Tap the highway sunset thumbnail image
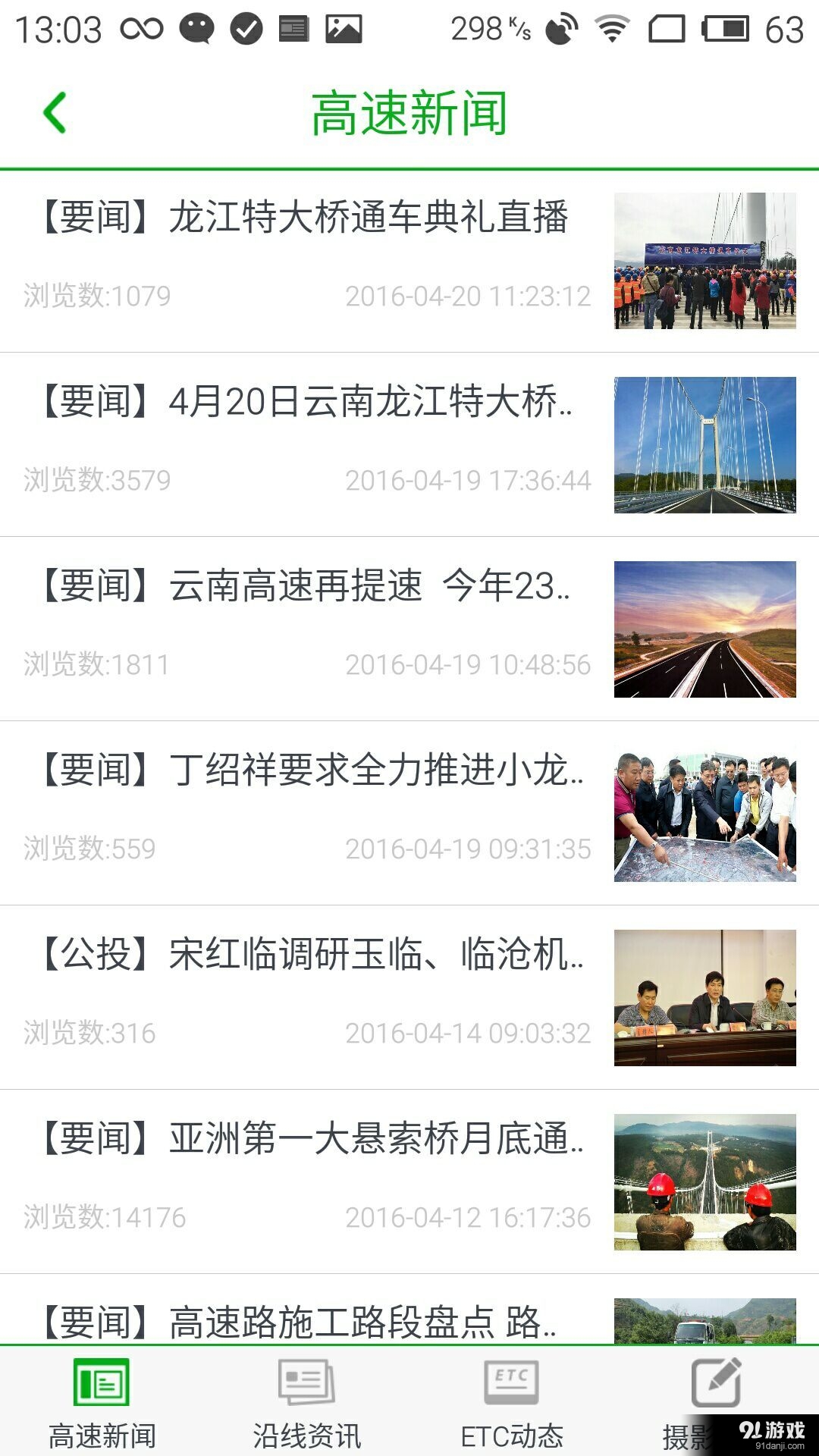 pyautogui.click(x=705, y=629)
